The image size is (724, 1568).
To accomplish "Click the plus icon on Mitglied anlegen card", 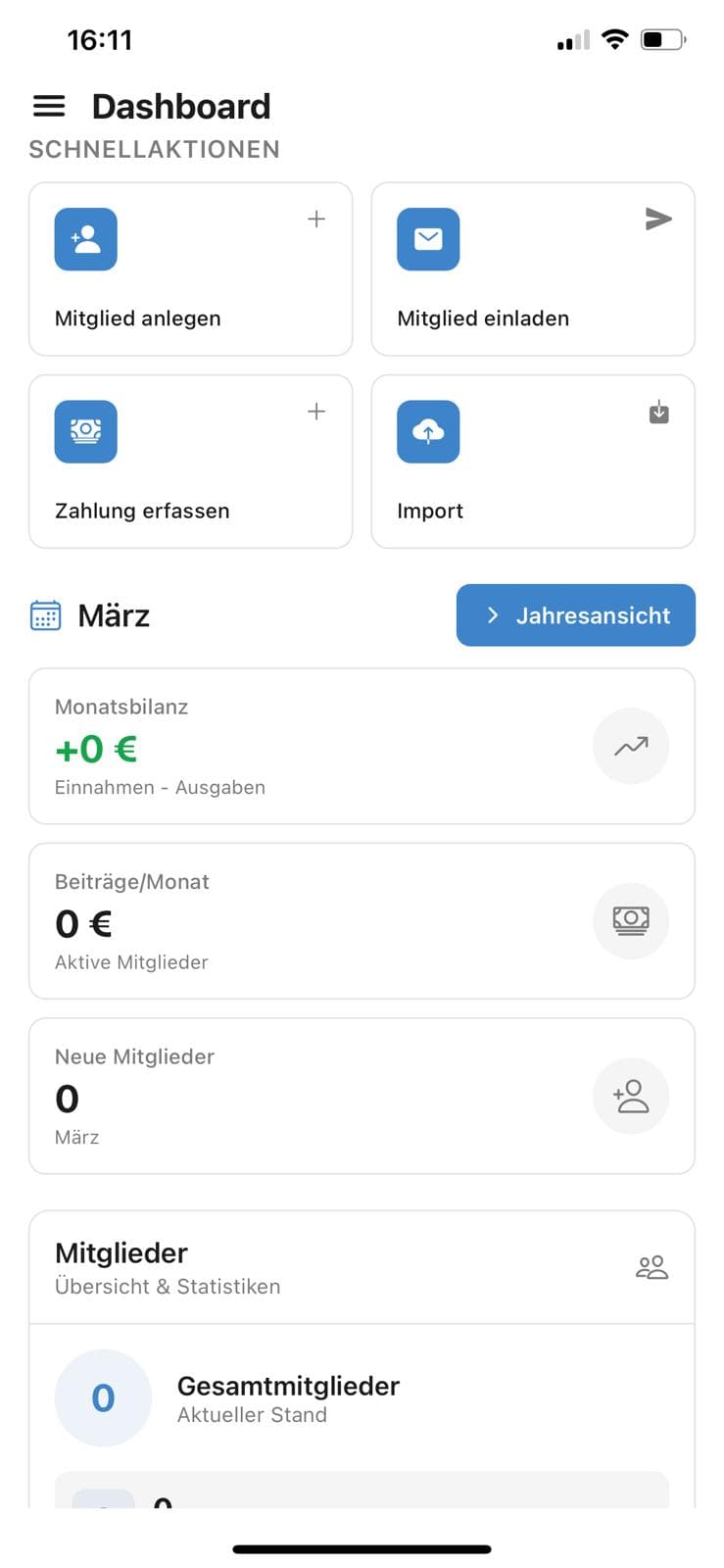I will tap(316, 220).
